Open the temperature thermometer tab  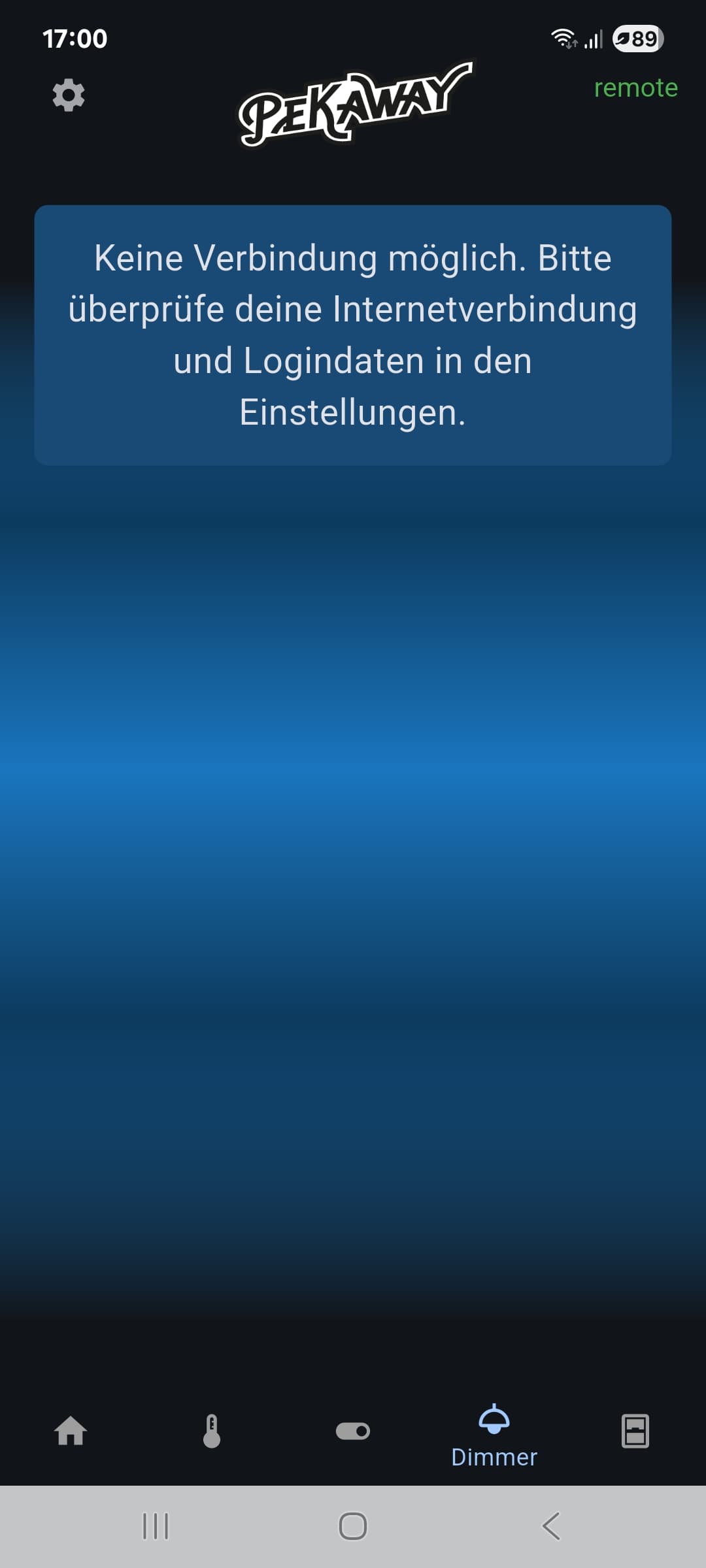coord(212,1431)
